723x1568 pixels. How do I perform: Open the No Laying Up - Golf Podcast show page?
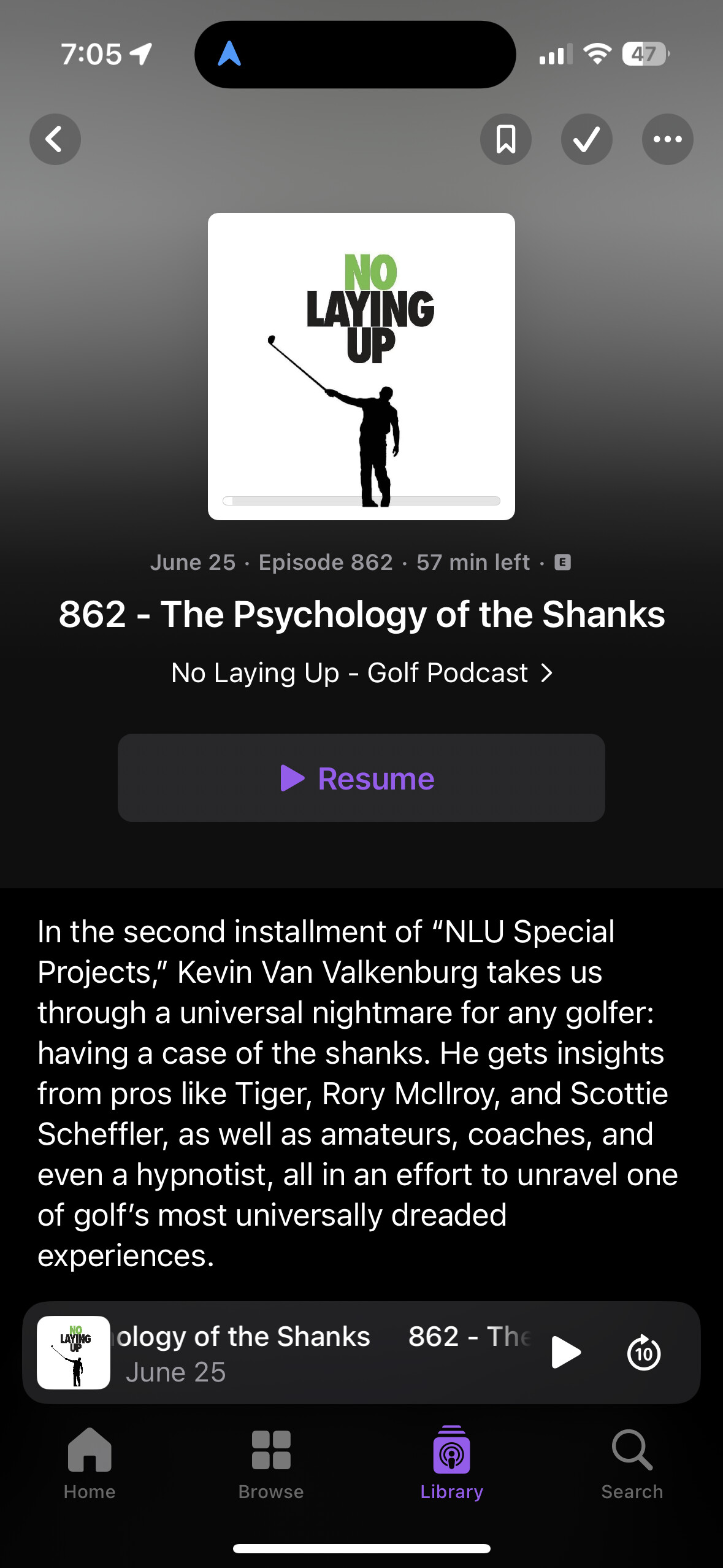[x=361, y=673]
